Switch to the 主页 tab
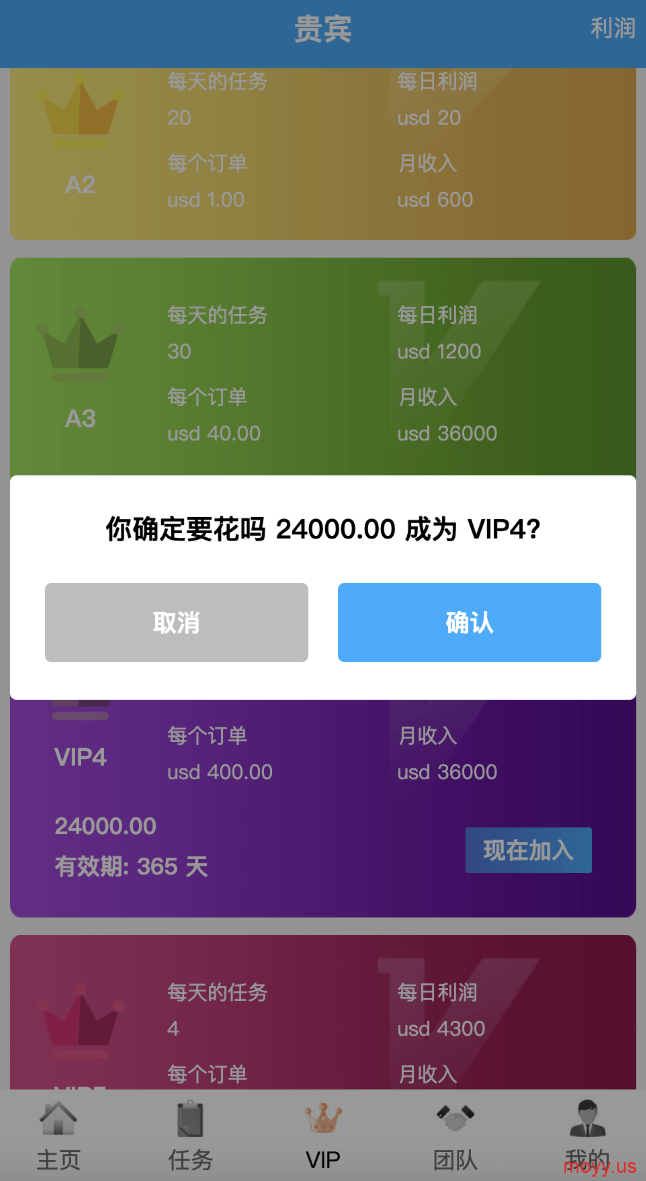The width and height of the screenshot is (646, 1181). 58,1136
